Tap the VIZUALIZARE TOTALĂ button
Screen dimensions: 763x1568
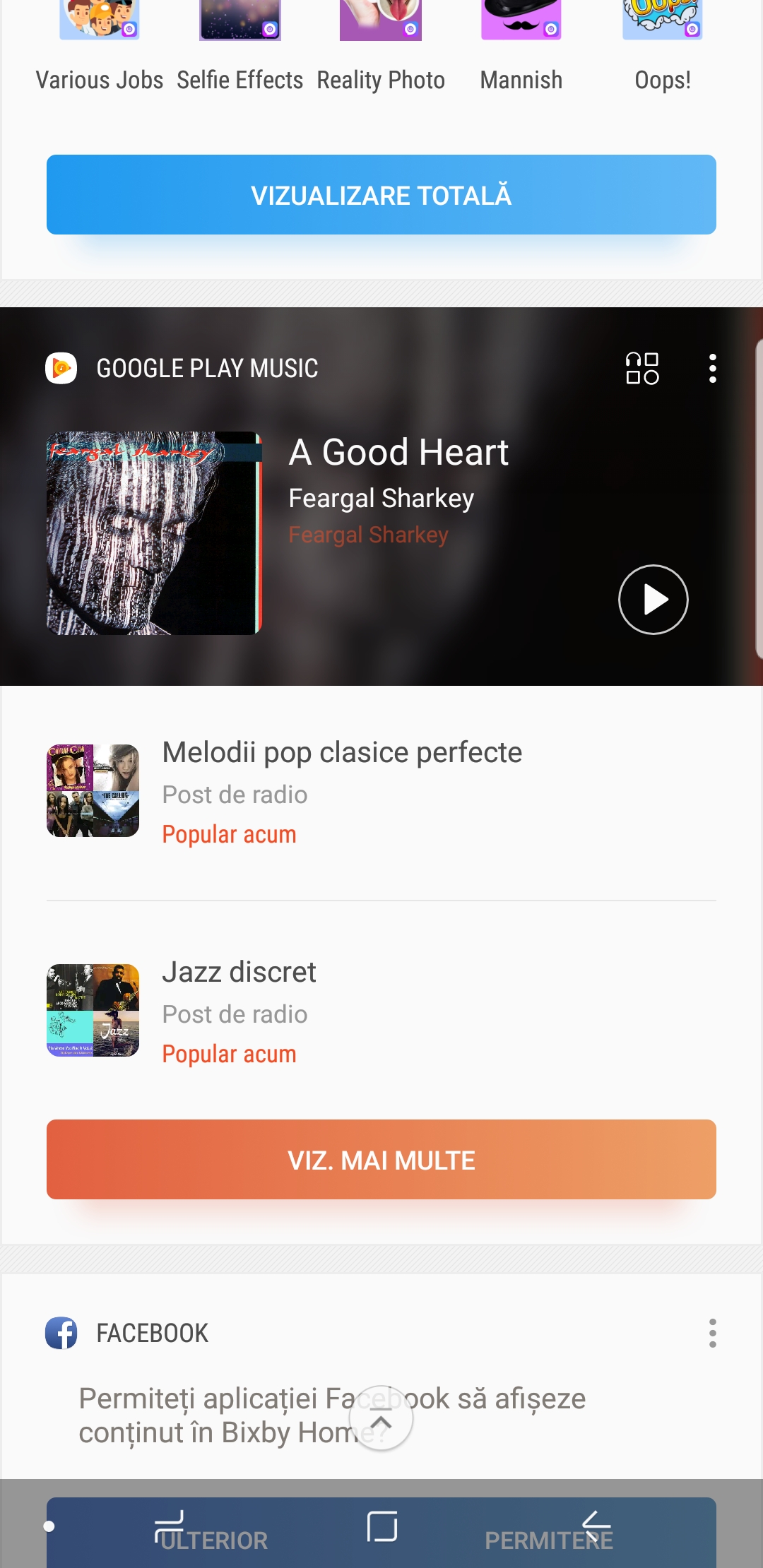(x=381, y=195)
